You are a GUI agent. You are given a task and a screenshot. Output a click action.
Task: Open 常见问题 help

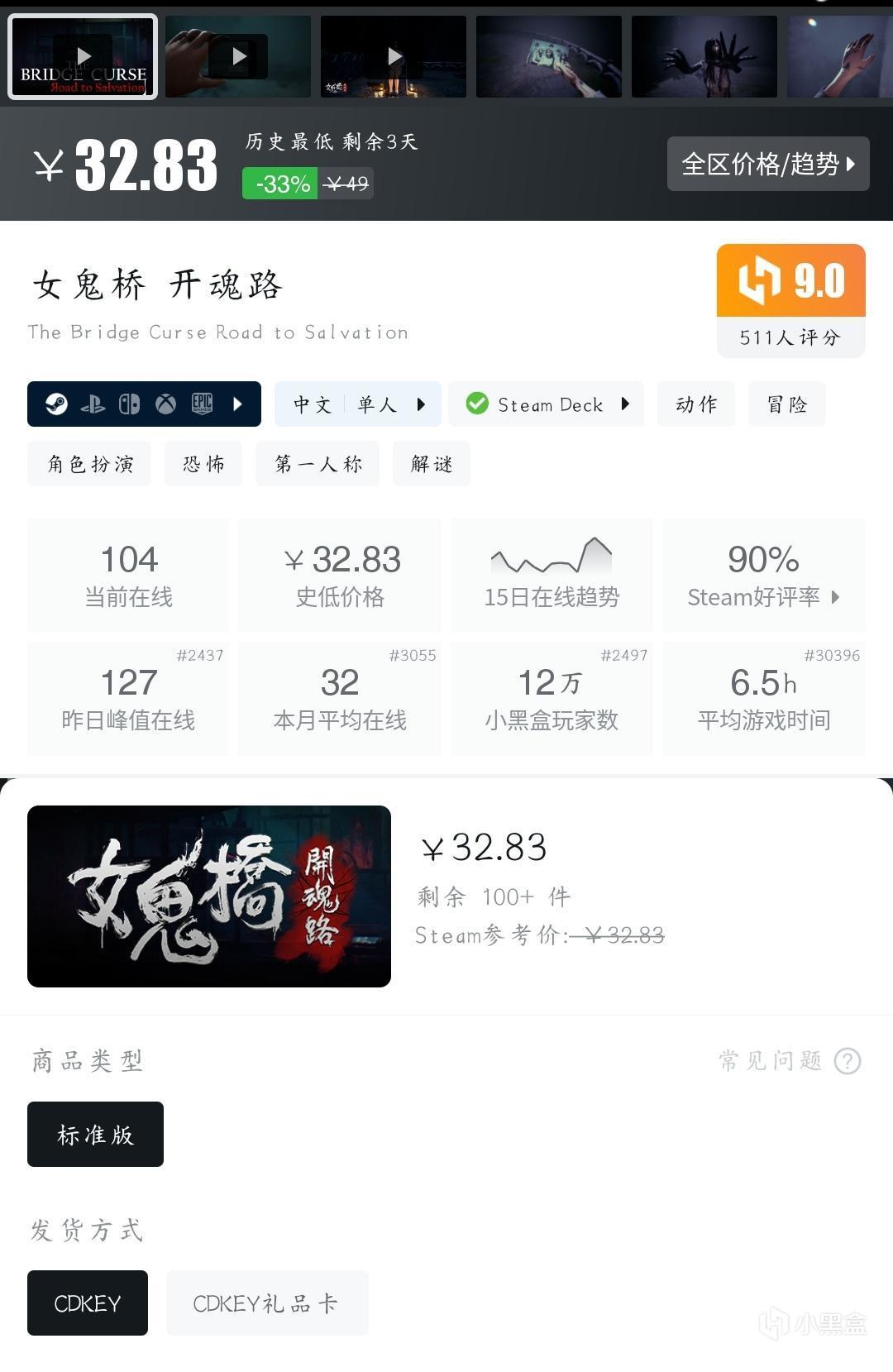tap(790, 1060)
